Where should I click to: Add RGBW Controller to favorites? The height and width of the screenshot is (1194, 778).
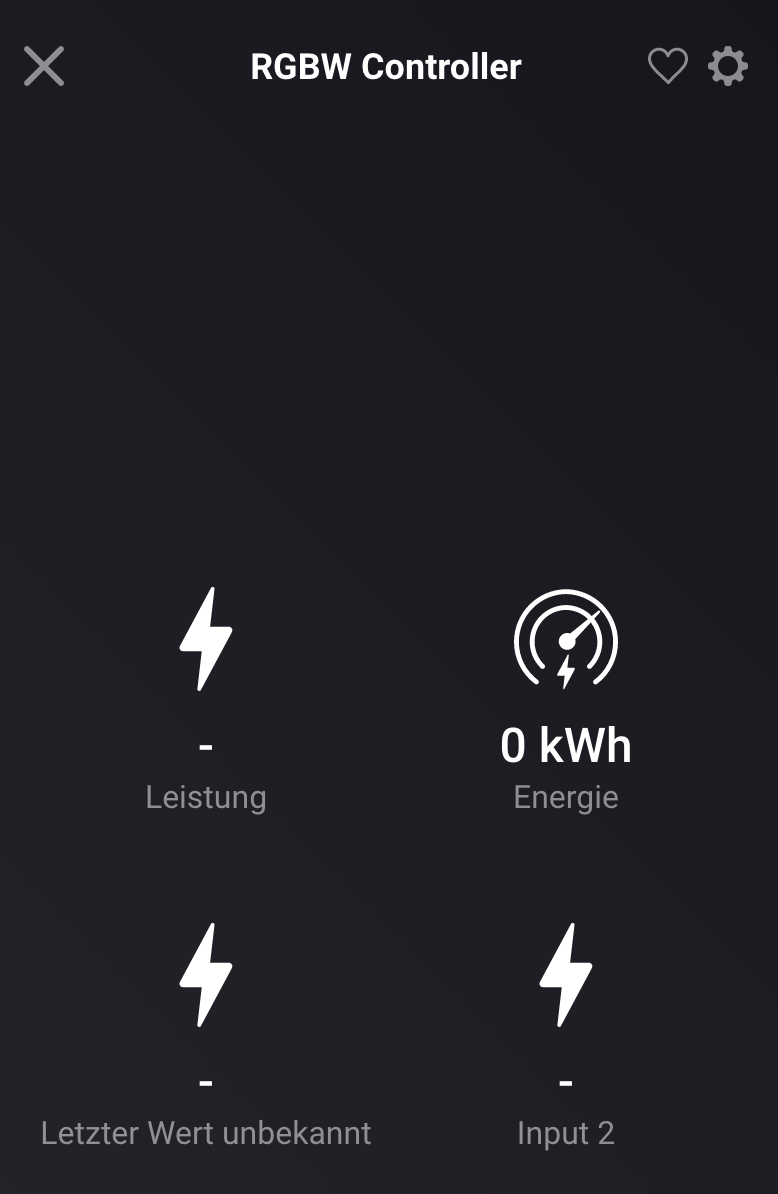point(667,67)
